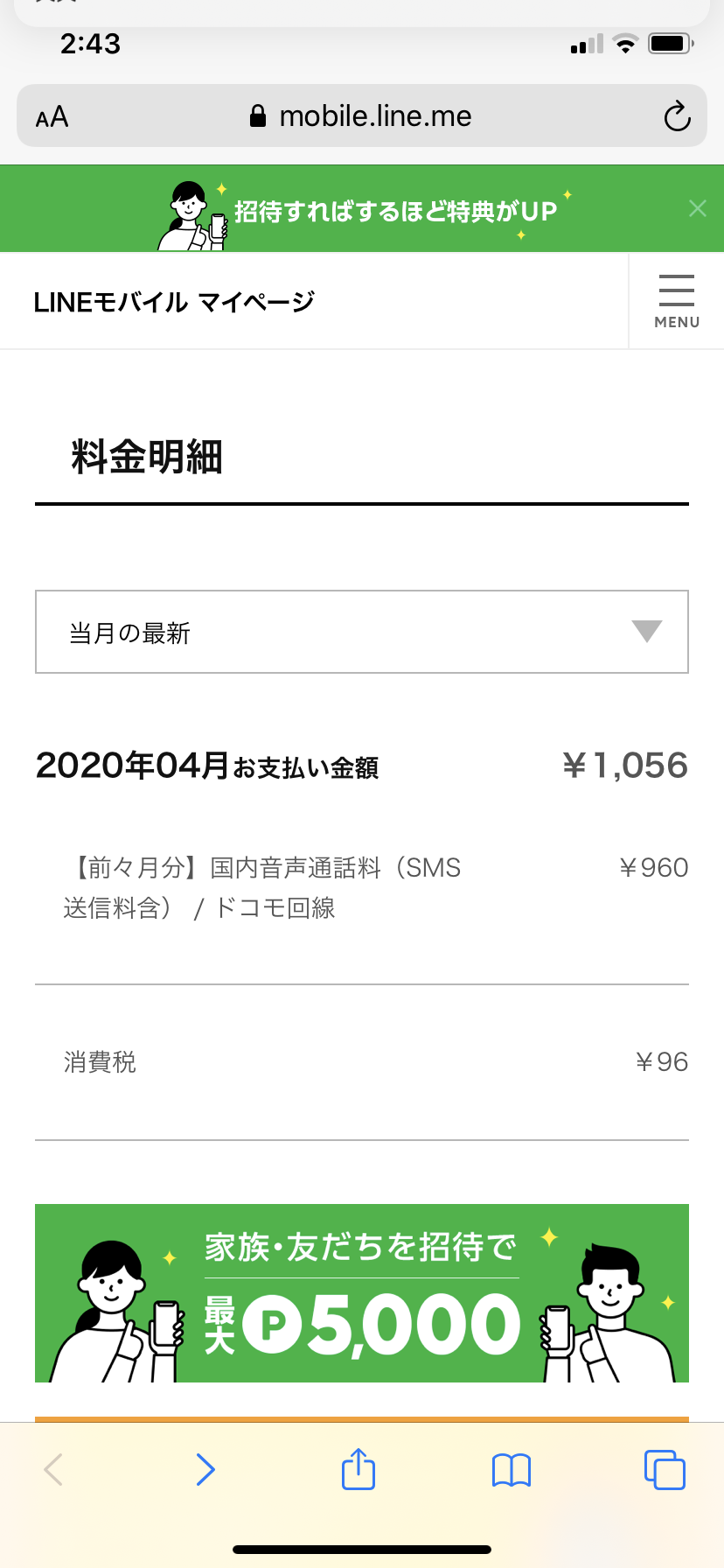The image size is (724, 1568).
Task: Open Safari bookmarks
Action: click(x=512, y=1470)
